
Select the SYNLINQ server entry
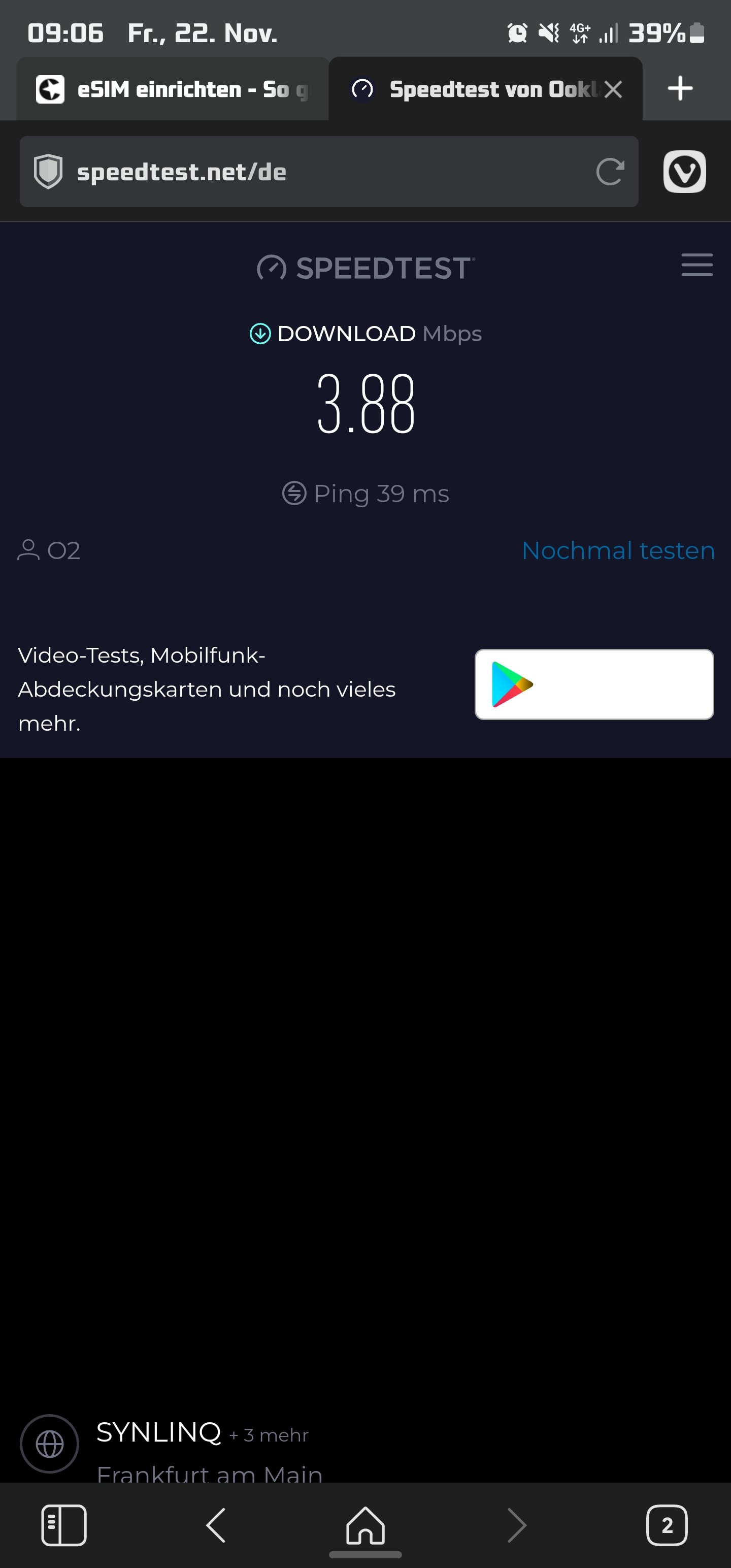[159, 1433]
